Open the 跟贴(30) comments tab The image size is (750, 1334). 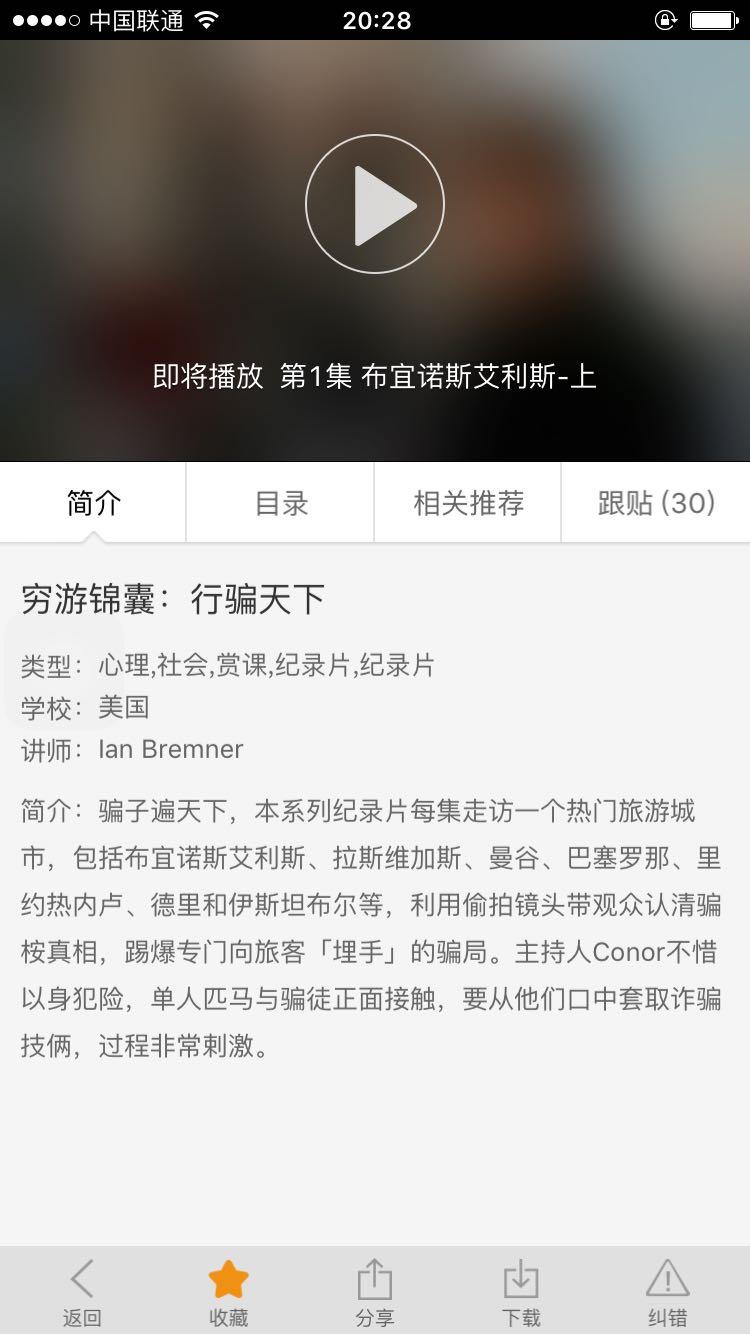[x=656, y=503]
